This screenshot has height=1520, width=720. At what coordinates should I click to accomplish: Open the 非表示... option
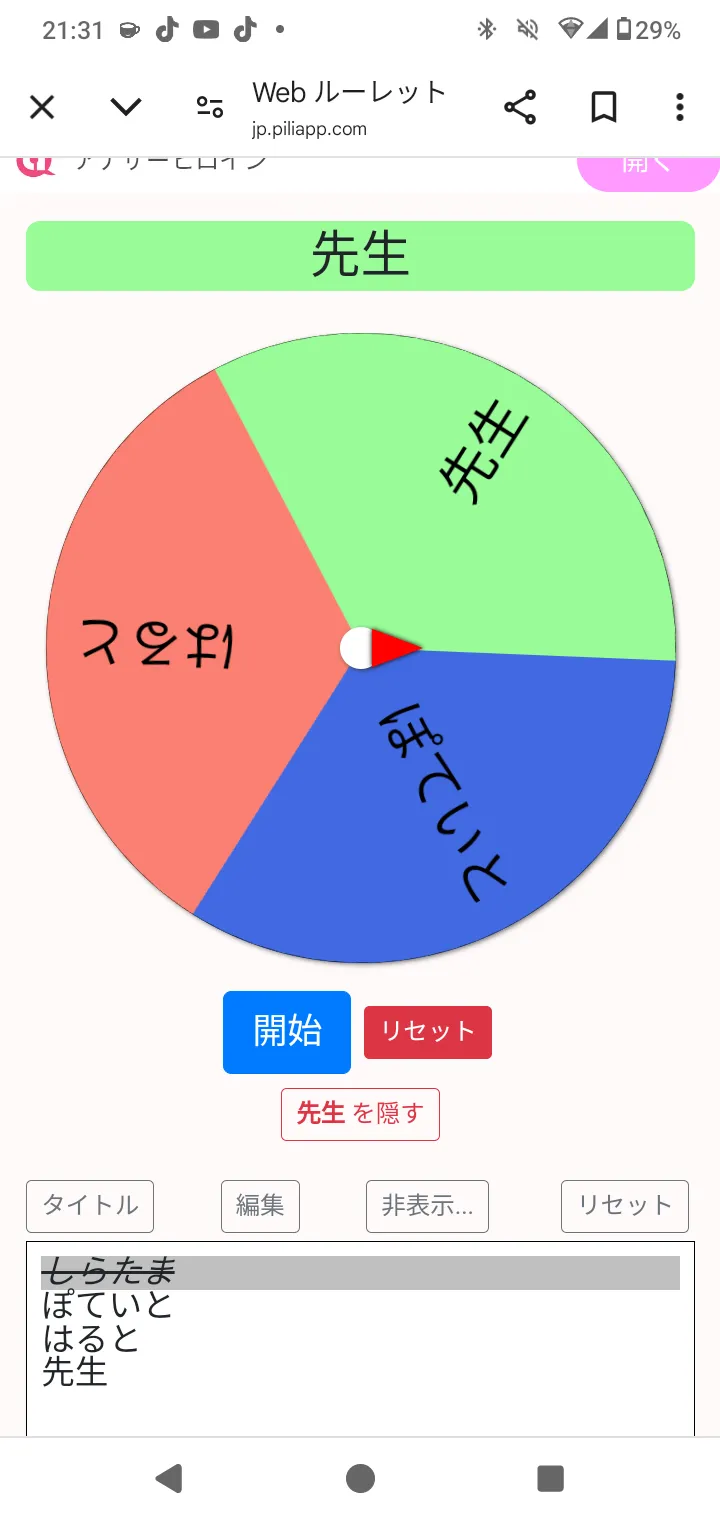[x=427, y=1206]
